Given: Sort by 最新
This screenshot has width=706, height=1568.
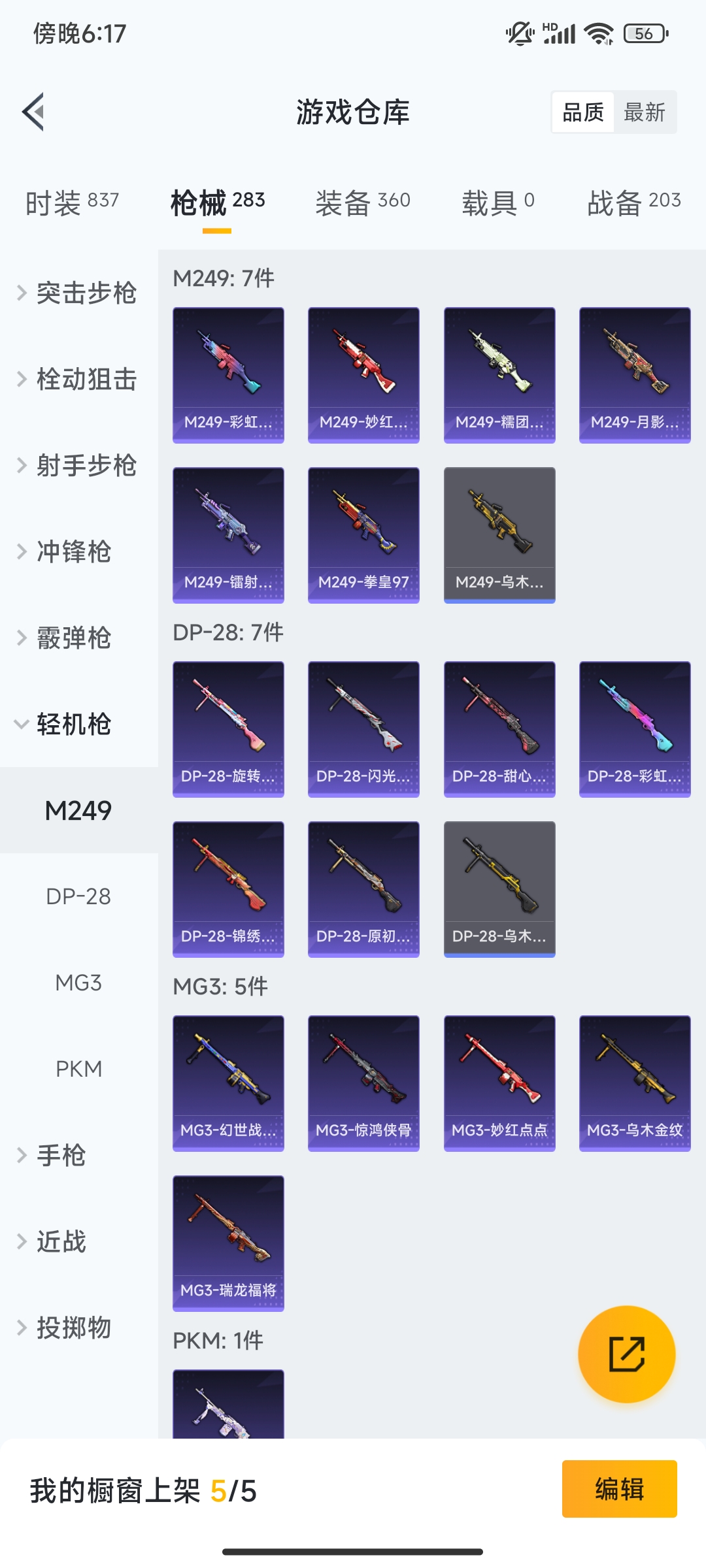Looking at the screenshot, I should point(644,112).
